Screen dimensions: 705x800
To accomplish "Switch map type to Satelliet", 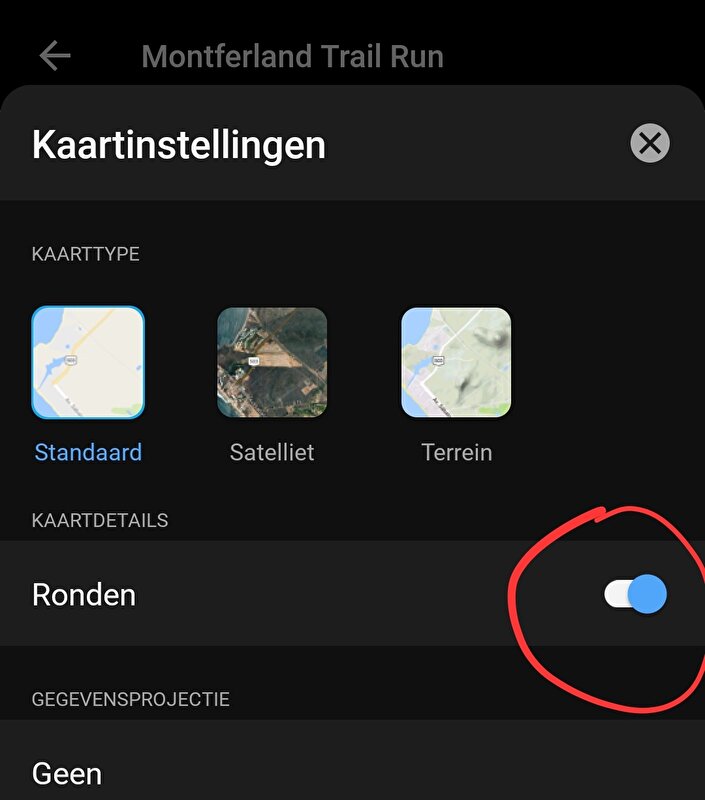I will coord(272,362).
